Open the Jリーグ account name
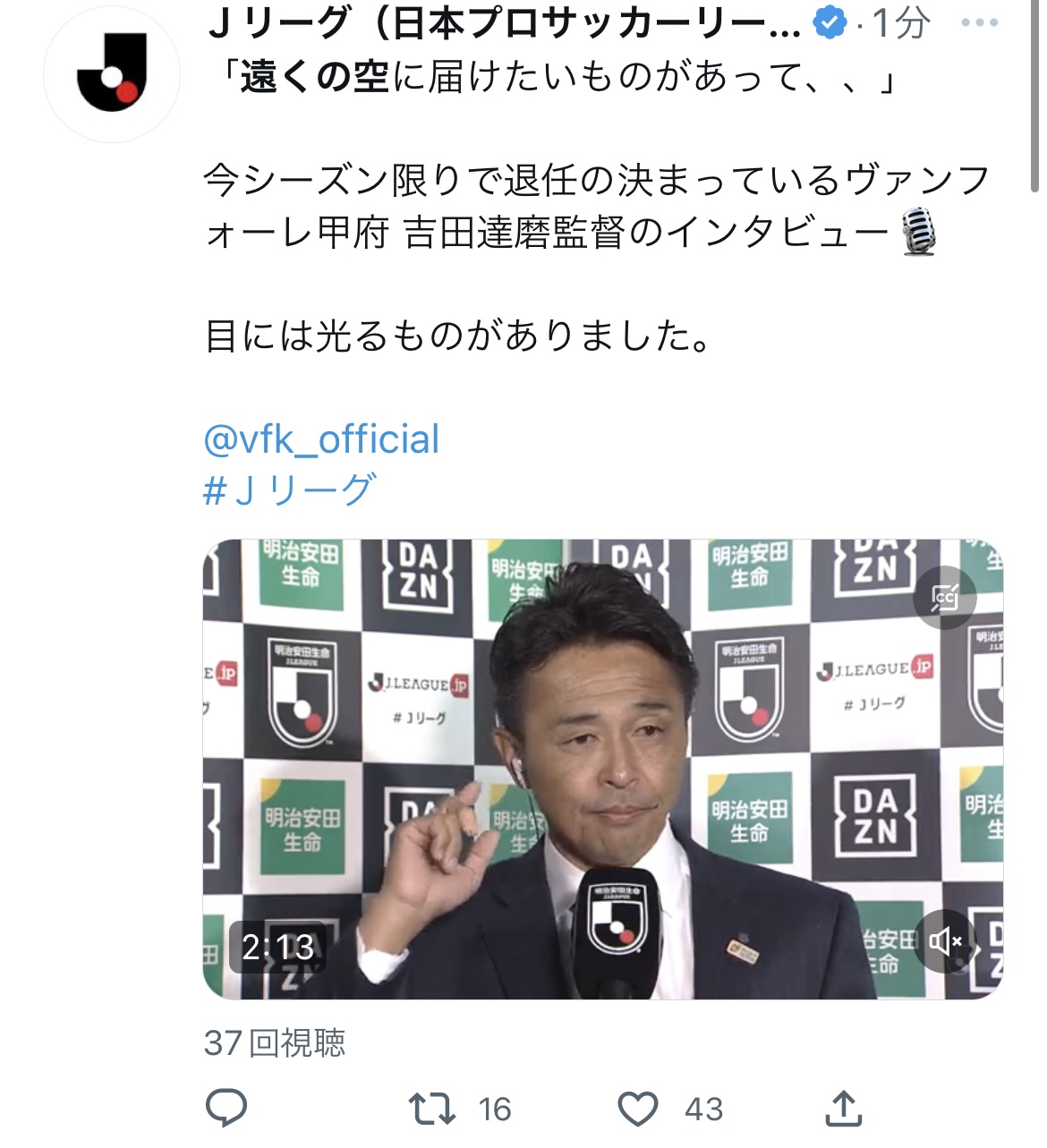Viewport: 1047px width, 1148px height. coord(501,23)
